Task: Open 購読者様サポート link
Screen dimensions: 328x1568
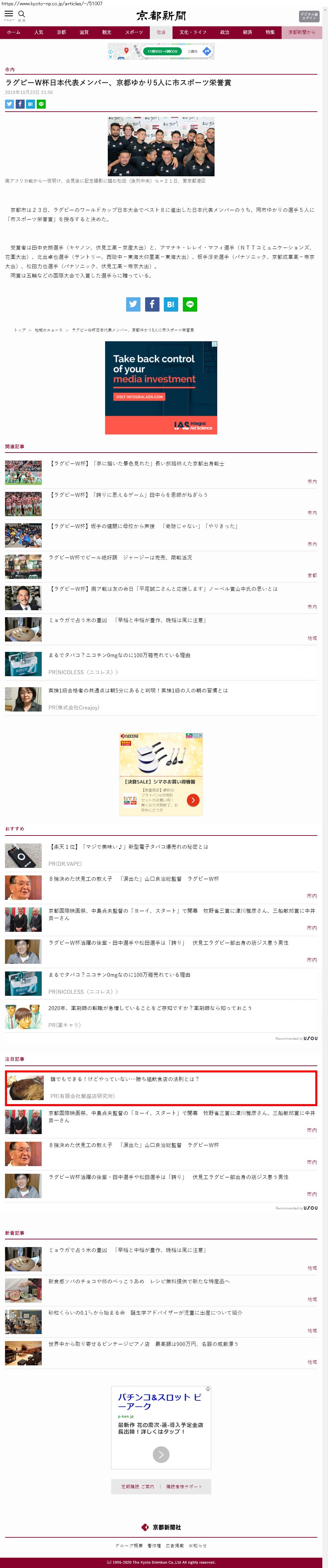Action: pyautogui.click(x=184, y=1486)
